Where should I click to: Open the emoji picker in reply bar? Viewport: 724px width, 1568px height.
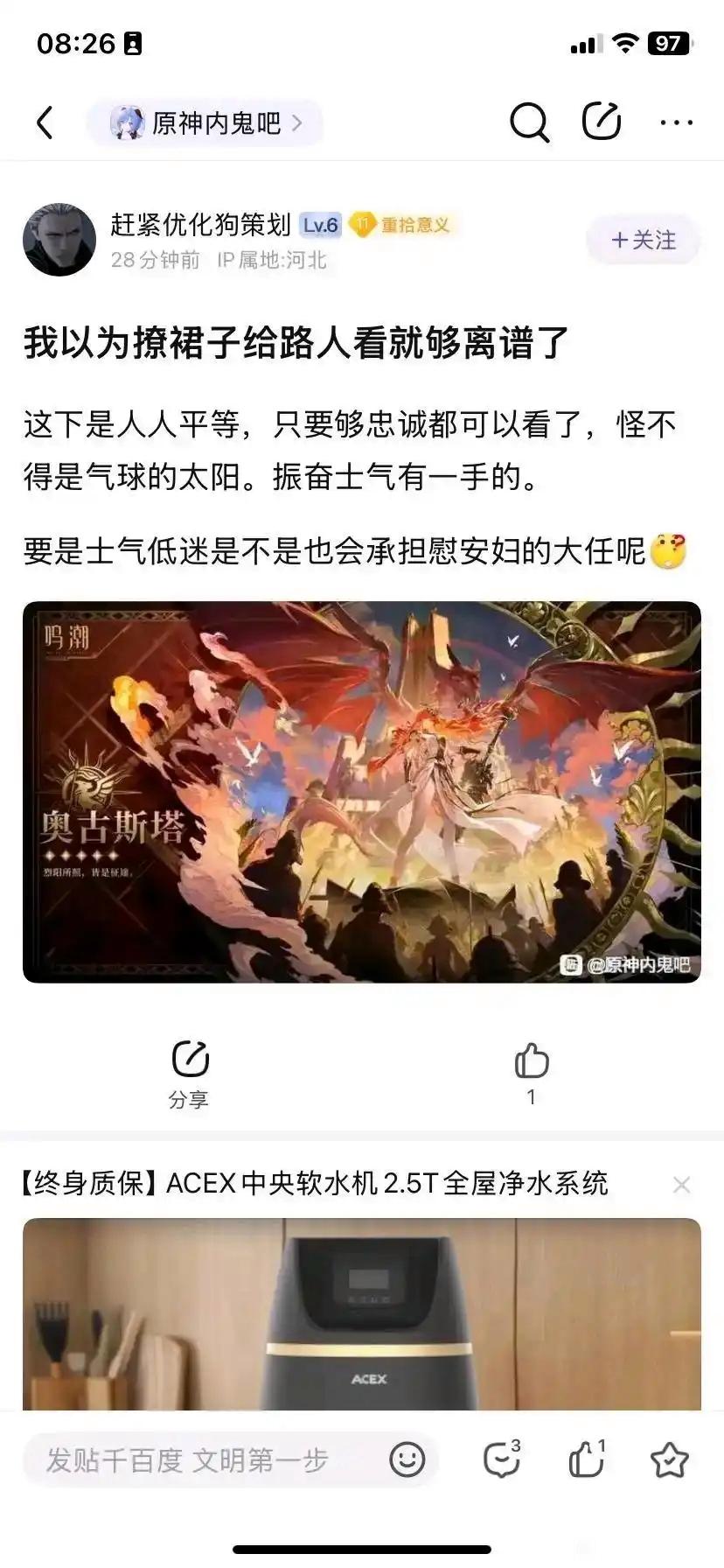(x=407, y=1459)
